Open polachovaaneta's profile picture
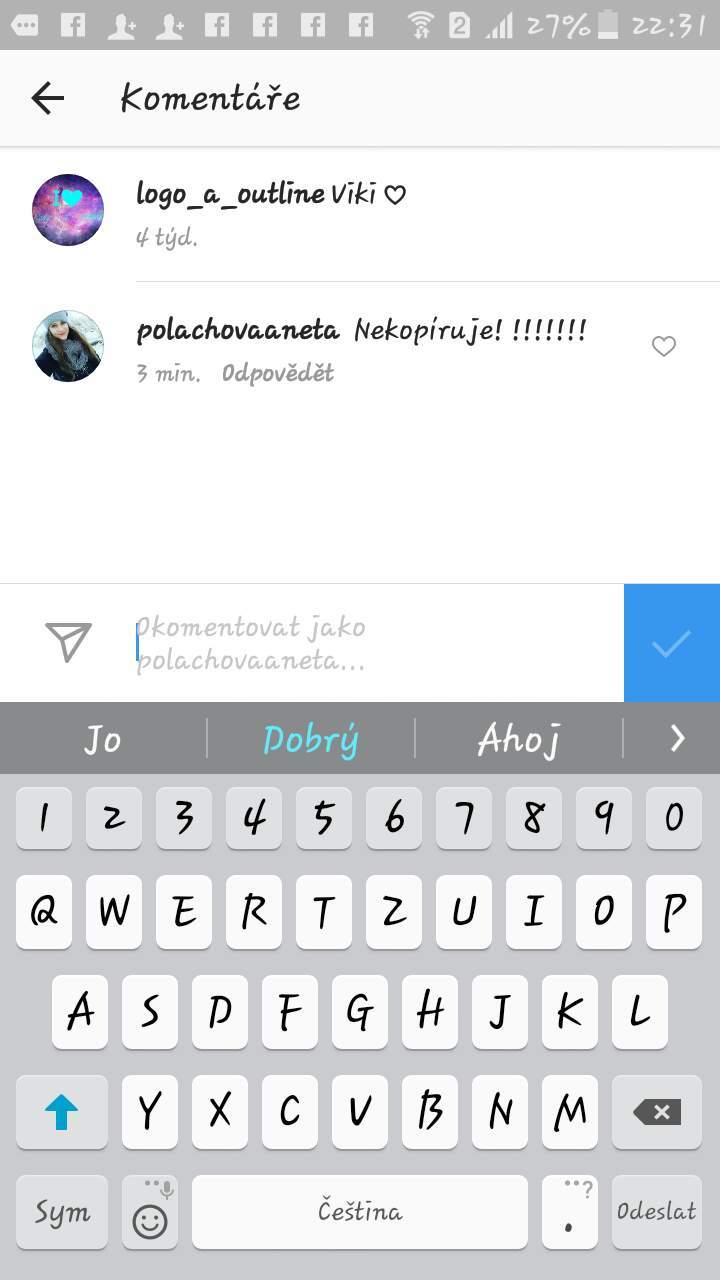 tap(68, 346)
